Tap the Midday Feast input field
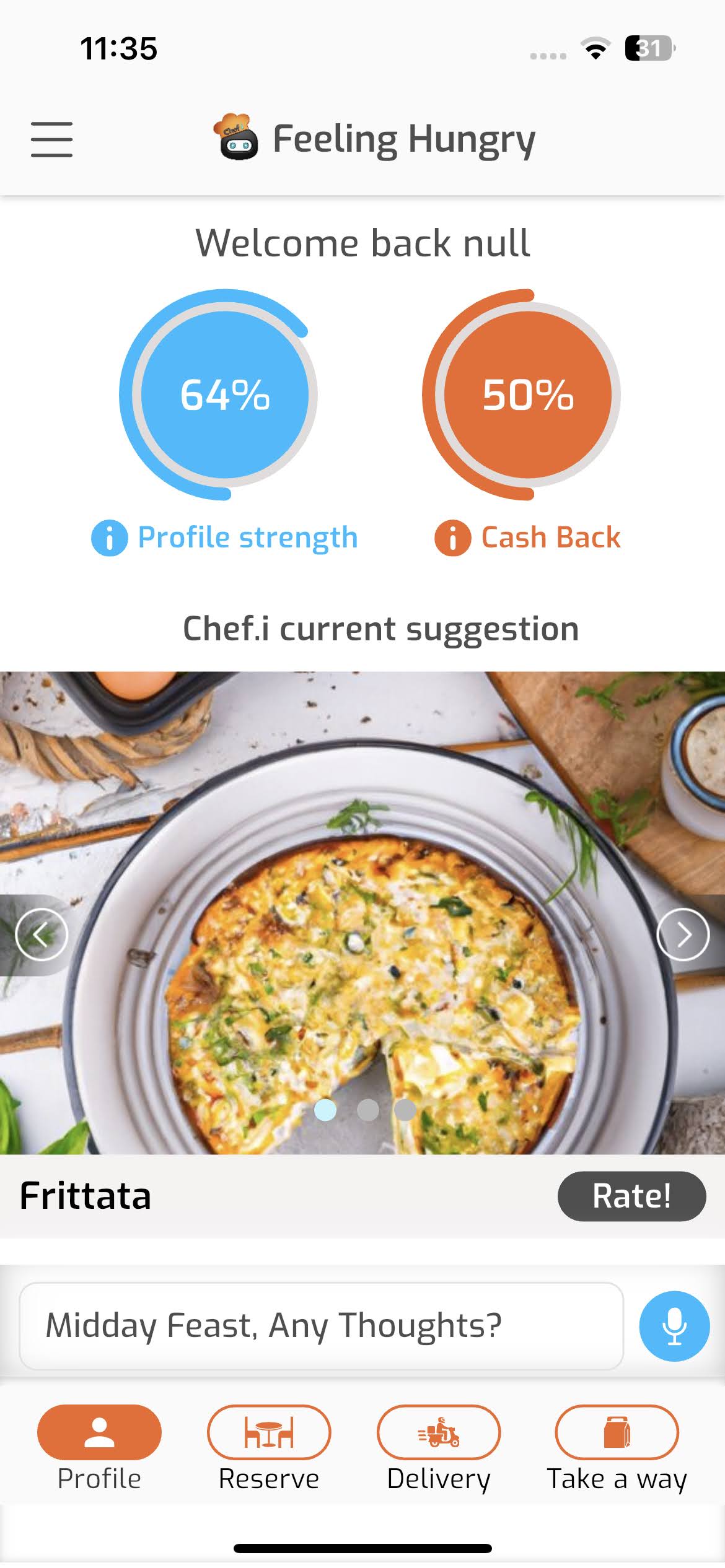Image resolution: width=725 pixels, height=1568 pixels. pos(321,1326)
